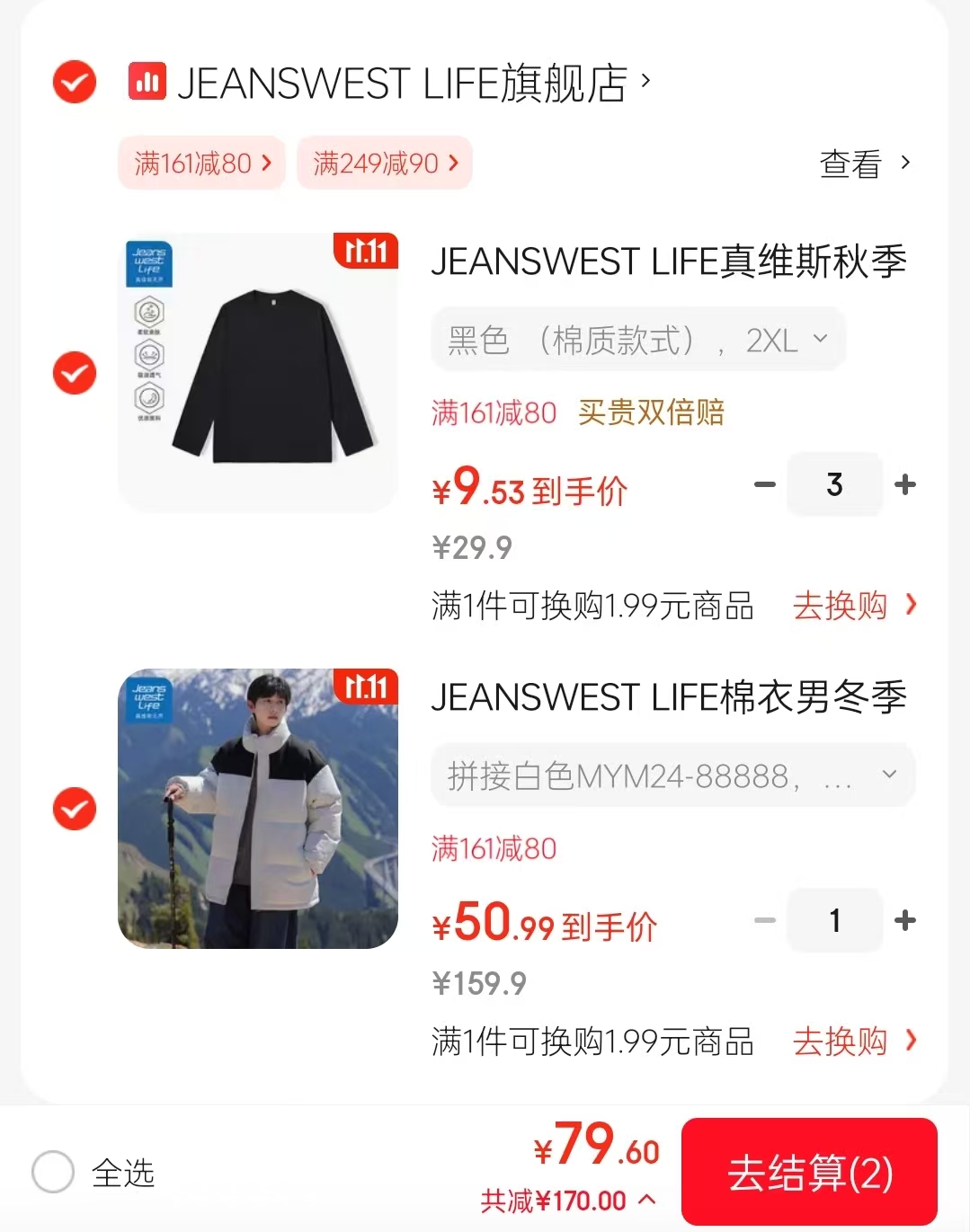Uncheck the 棉衣 jacket item

(75, 809)
